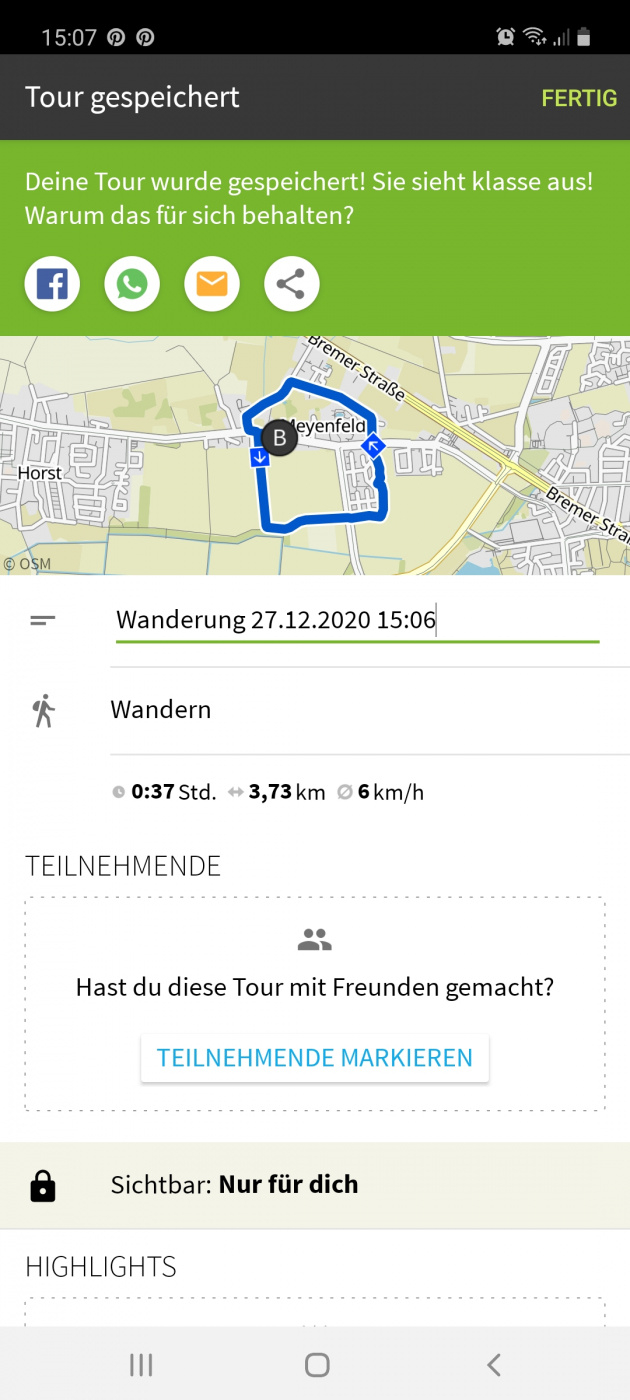Share the tour via WhatsApp
The width and height of the screenshot is (630, 1400).
[x=132, y=285]
